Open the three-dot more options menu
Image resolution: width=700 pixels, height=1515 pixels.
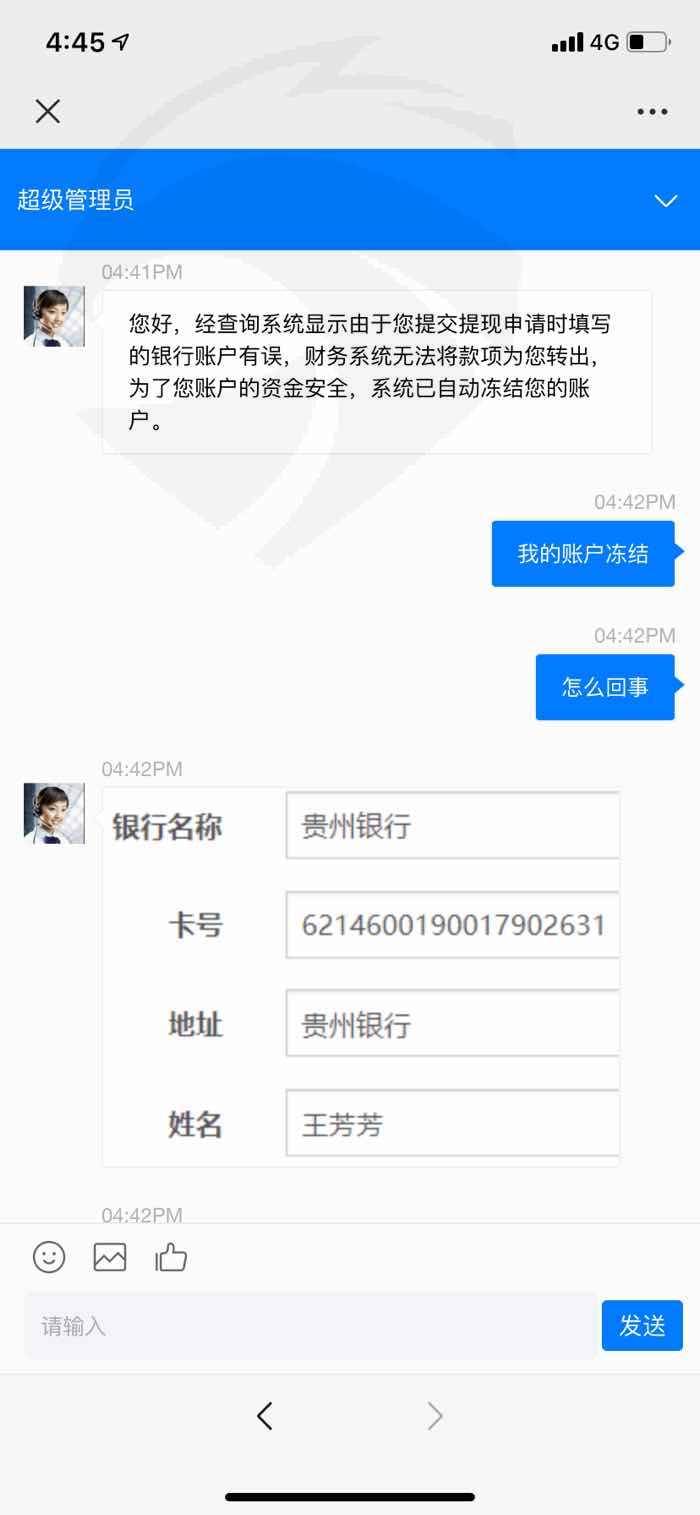[652, 111]
